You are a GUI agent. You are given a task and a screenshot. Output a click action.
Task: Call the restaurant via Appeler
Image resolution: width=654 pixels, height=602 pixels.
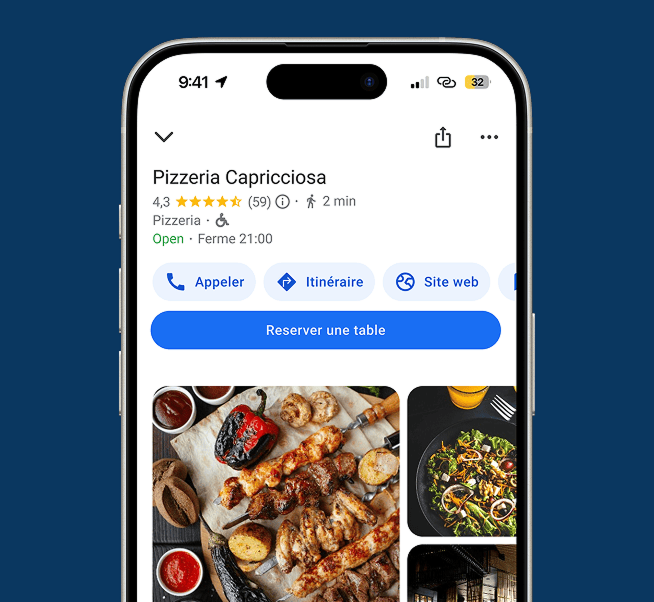205,282
